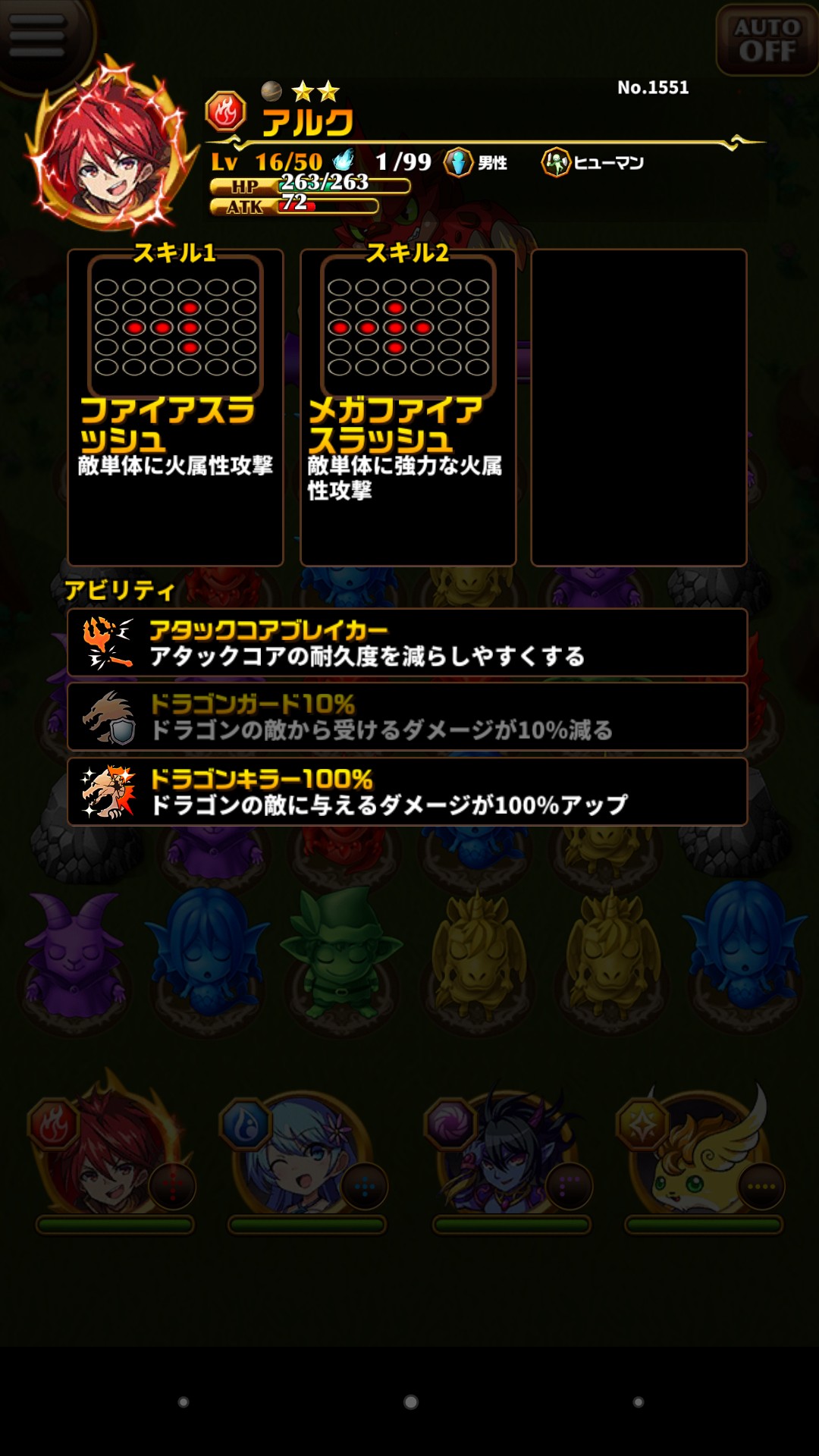
Task: Open the hamburger menu button
Action: pos(38,36)
